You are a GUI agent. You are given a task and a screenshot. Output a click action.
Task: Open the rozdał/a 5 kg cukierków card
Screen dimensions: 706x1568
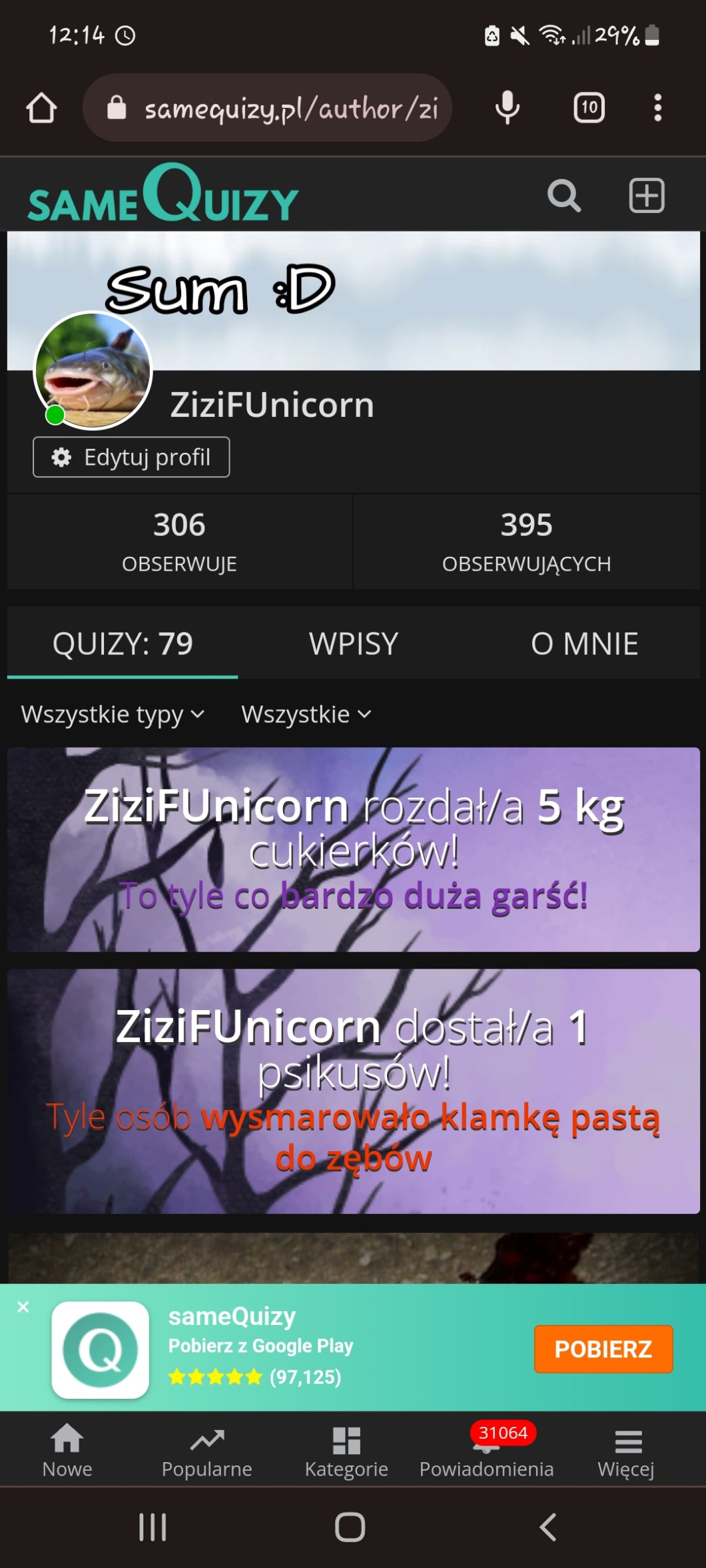353,850
